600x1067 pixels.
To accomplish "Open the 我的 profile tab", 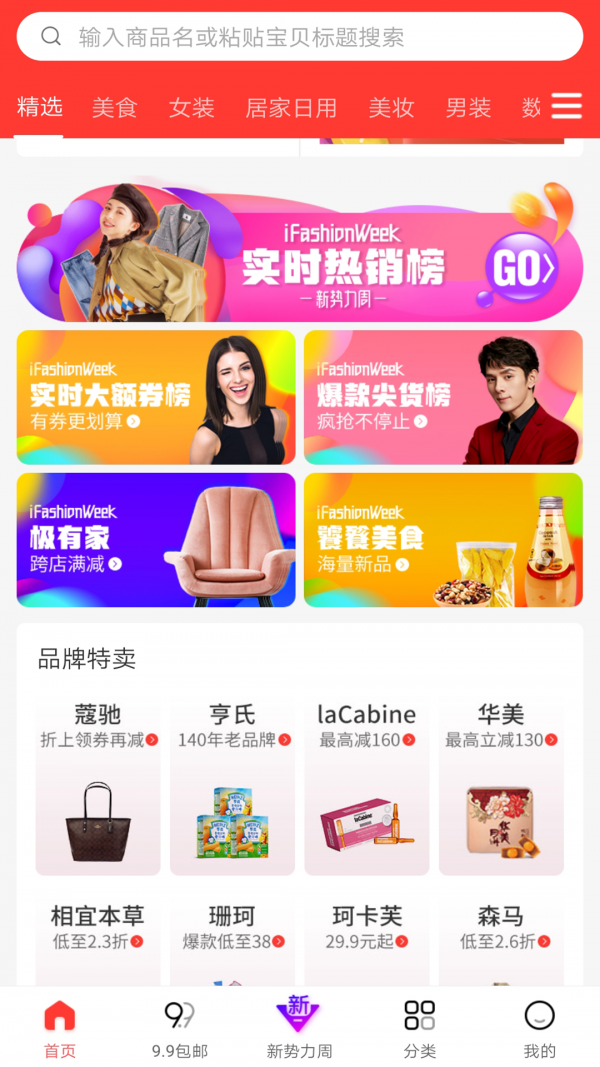I will pos(539,1028).
